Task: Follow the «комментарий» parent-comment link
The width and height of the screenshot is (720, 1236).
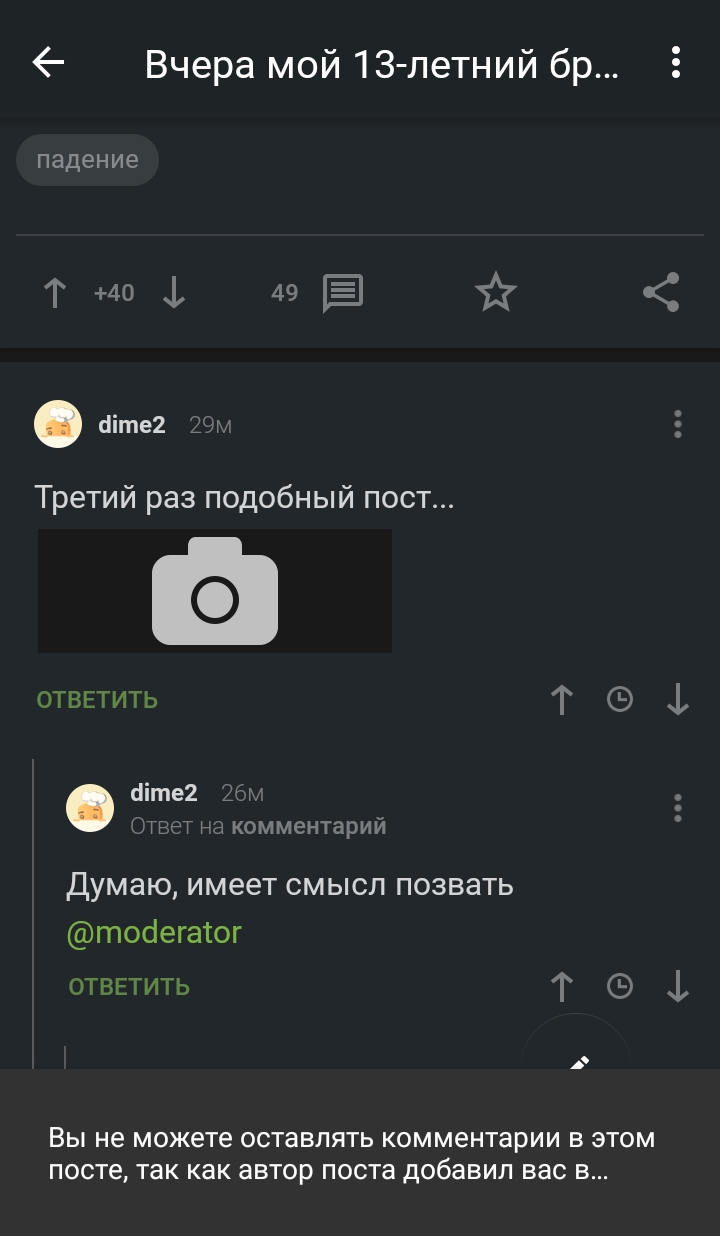Action: [x=308, y=826]
